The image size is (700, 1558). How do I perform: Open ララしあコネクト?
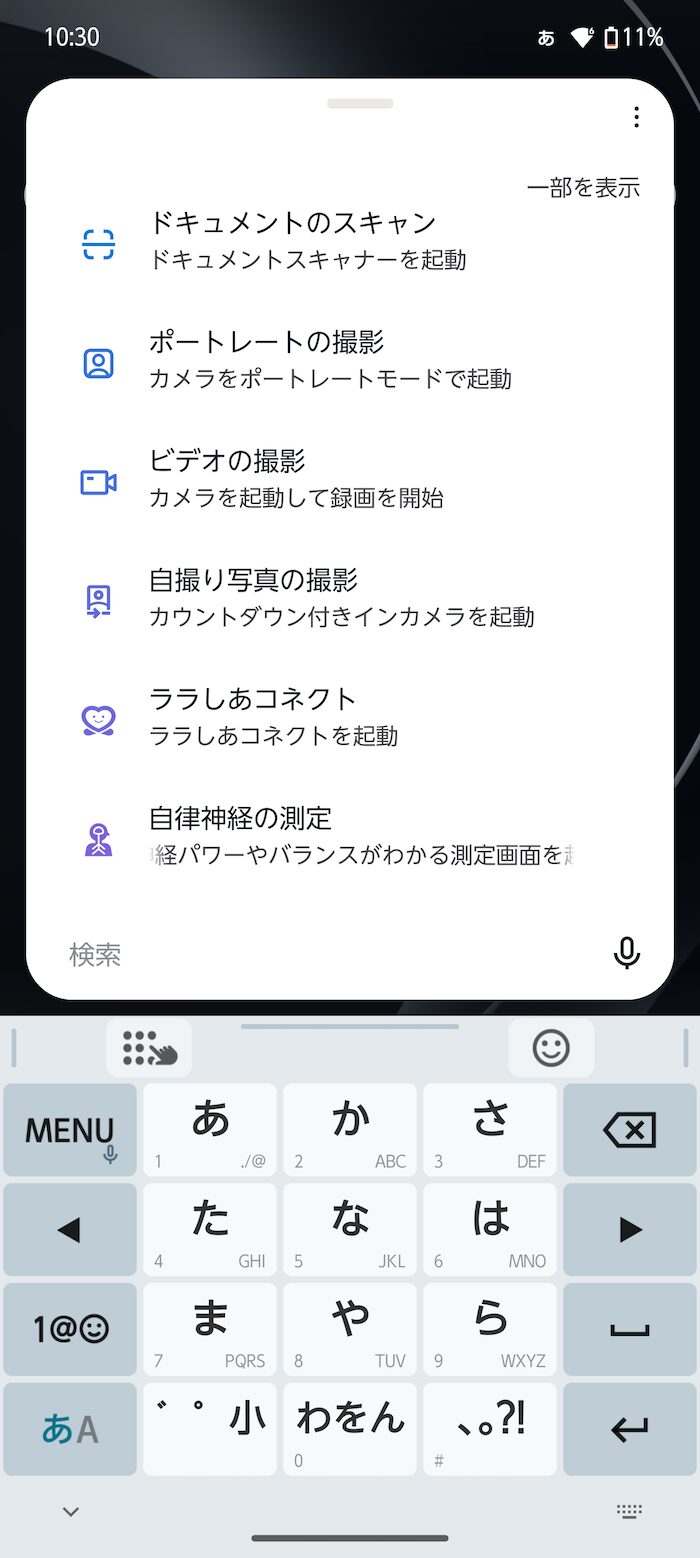coord(350,717)
